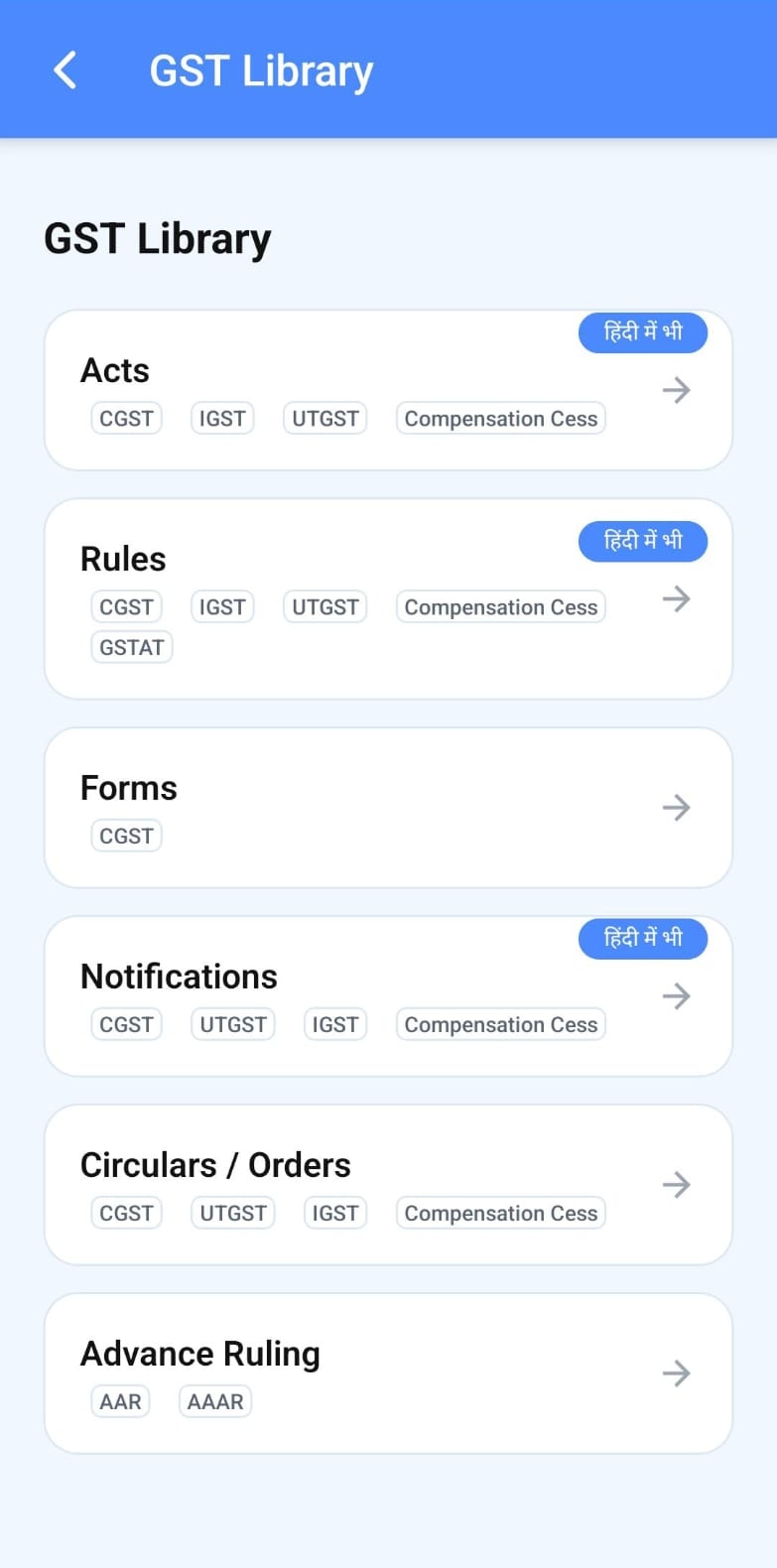
Task: Select the IGST chip under Acts
Action: (222, 419)
